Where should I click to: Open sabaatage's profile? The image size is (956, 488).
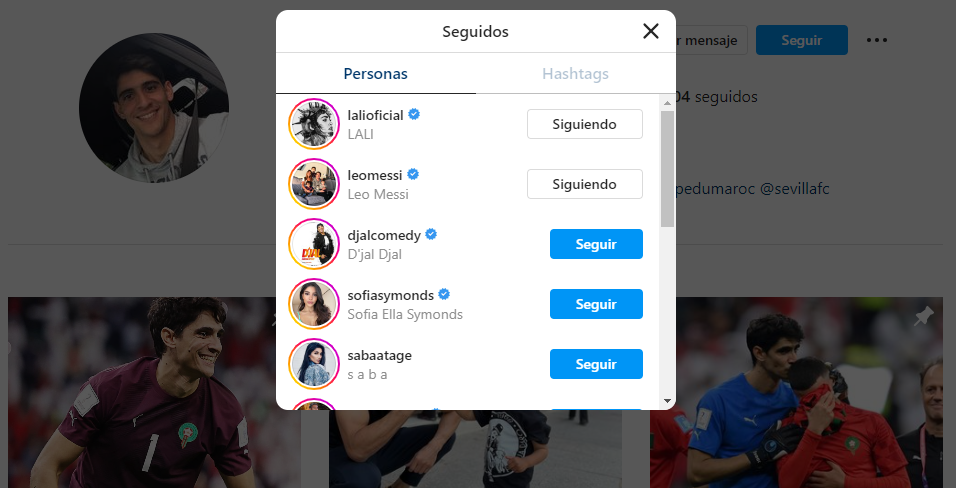[379, 355]
